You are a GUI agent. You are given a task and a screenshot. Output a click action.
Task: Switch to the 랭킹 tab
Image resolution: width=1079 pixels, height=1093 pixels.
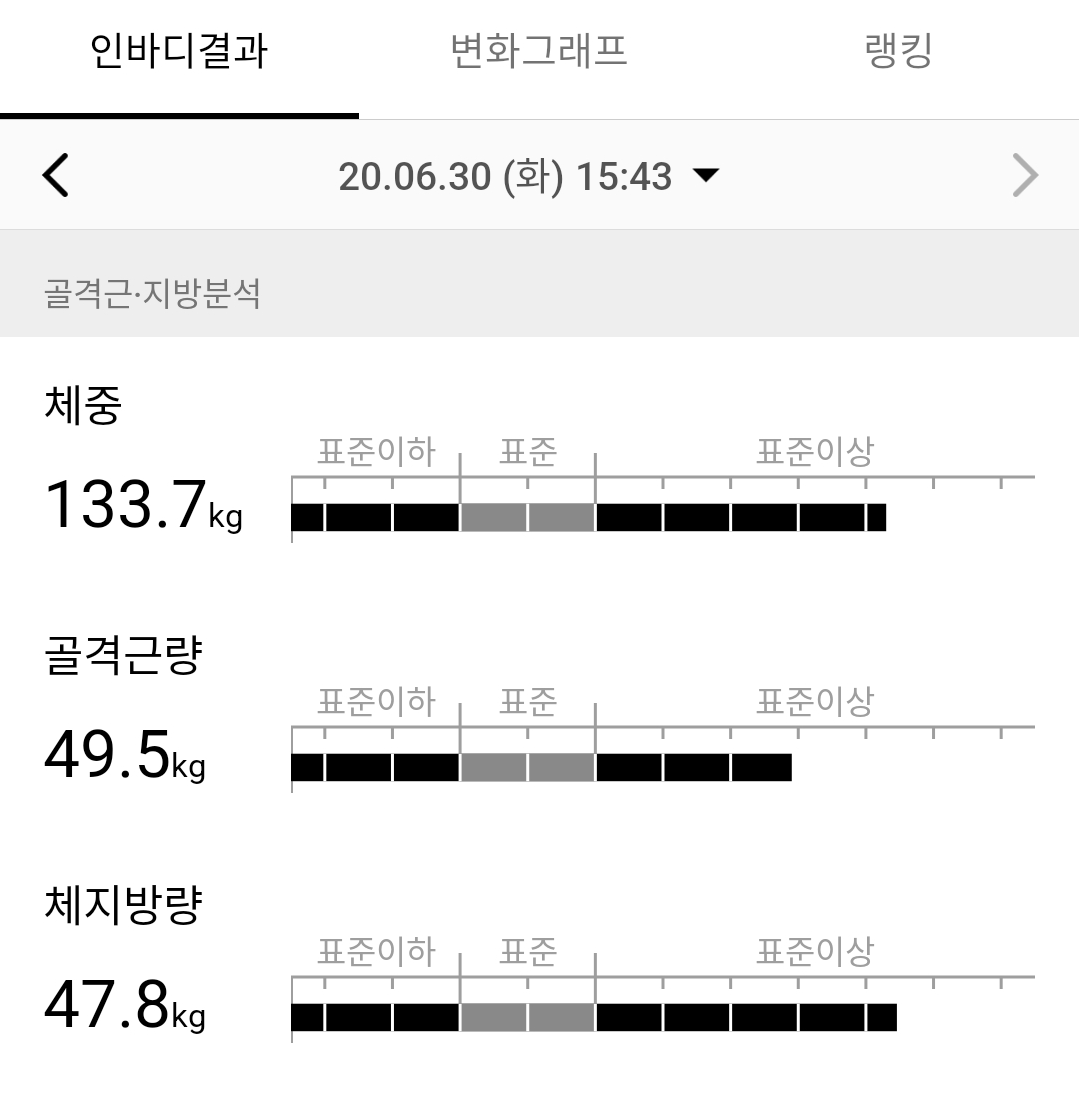(898, 52)
